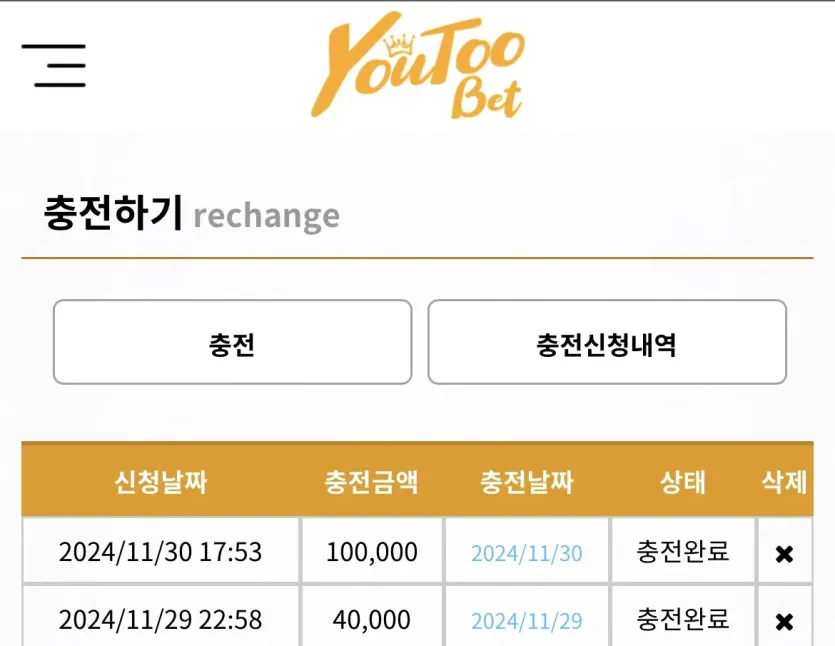Open 충전신청내역 recharge history
Screen dimensions: 835x646
607,343
